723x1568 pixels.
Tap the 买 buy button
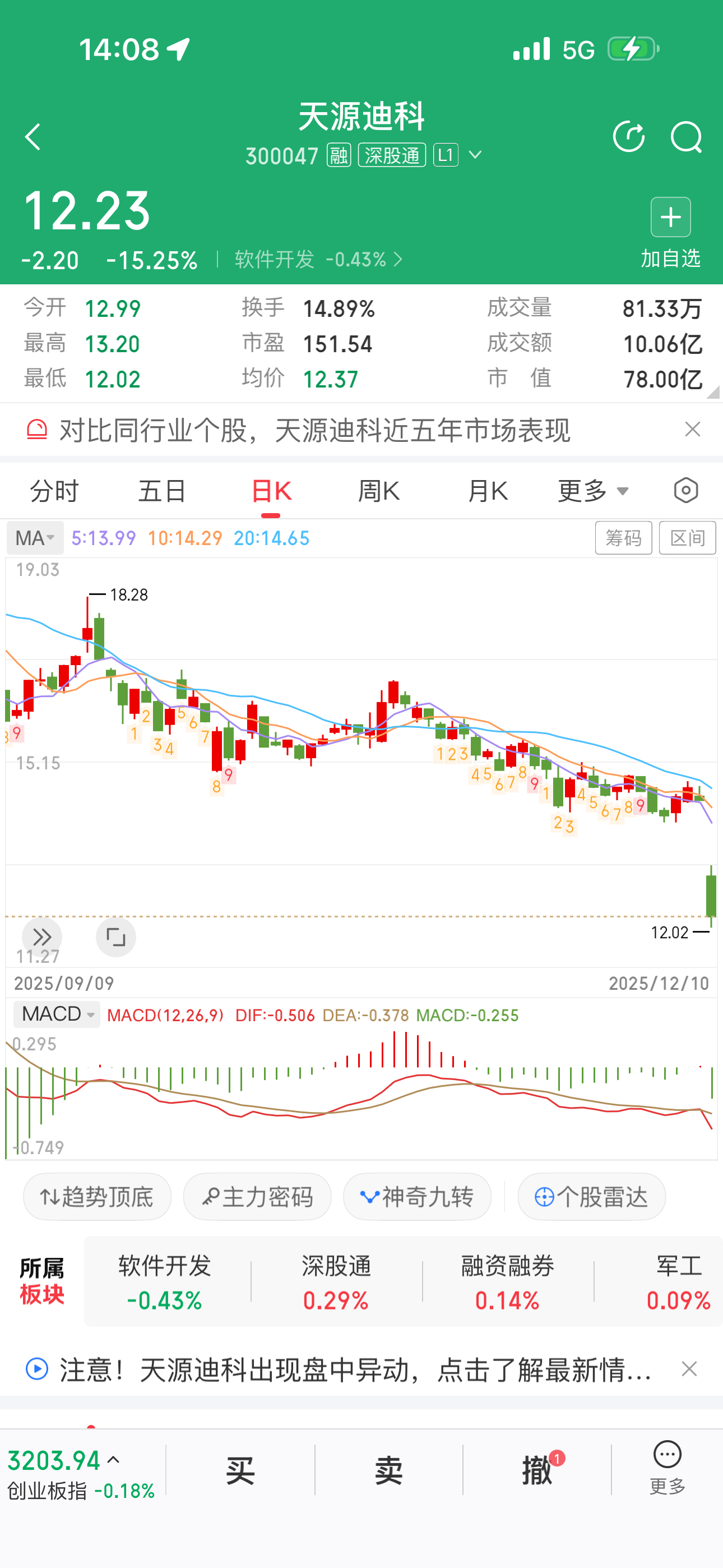pos(240,1470)
